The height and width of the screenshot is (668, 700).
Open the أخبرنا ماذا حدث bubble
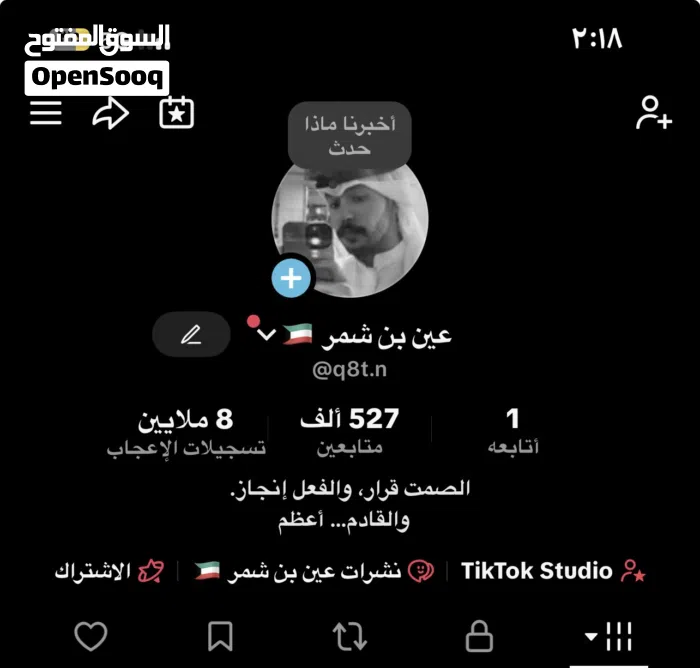350,136
